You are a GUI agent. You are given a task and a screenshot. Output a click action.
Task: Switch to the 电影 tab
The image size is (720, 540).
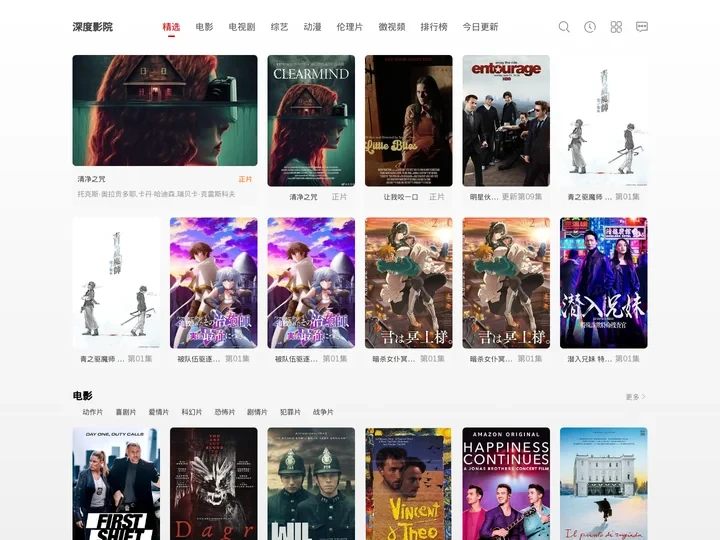pyautogui.click(x=204, y=27)
